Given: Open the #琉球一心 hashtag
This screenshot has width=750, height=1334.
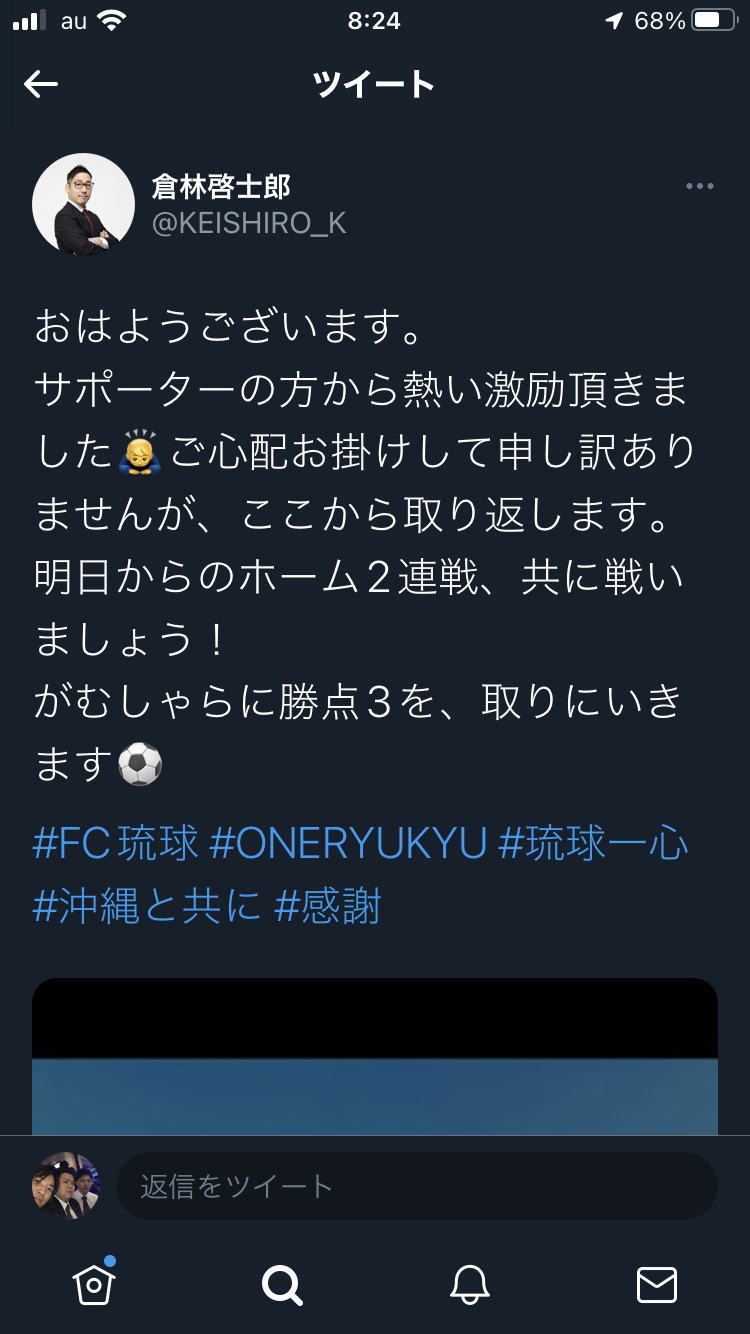Looking at the screenshot, I should coord(593,844).
